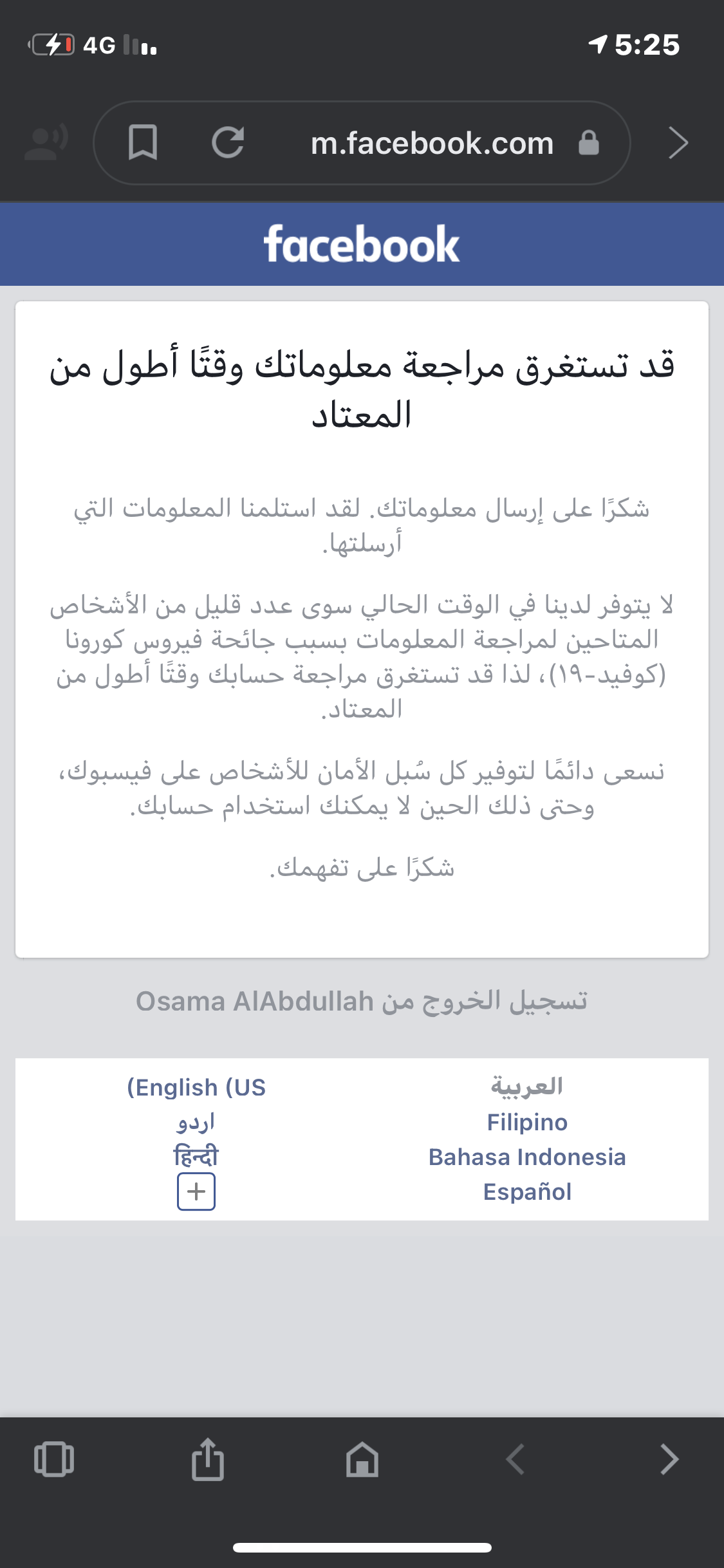The height and width of the screenshot is (1568, 724).
Task: Change language to Español
Action: [x=527, y=1191]
